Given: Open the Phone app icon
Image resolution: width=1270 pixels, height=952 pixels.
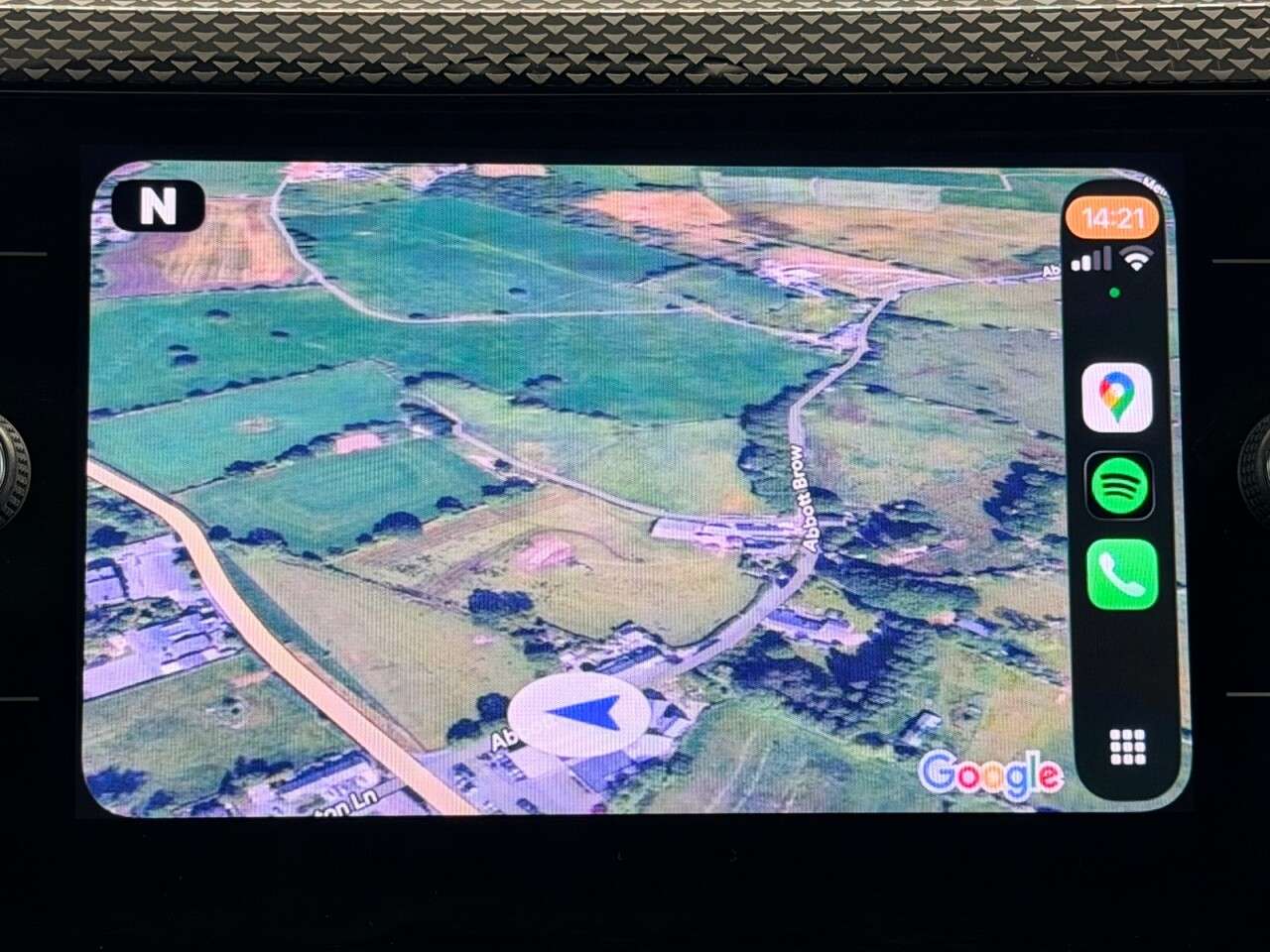Looking at the screenshot, I should pos(1121,574).
